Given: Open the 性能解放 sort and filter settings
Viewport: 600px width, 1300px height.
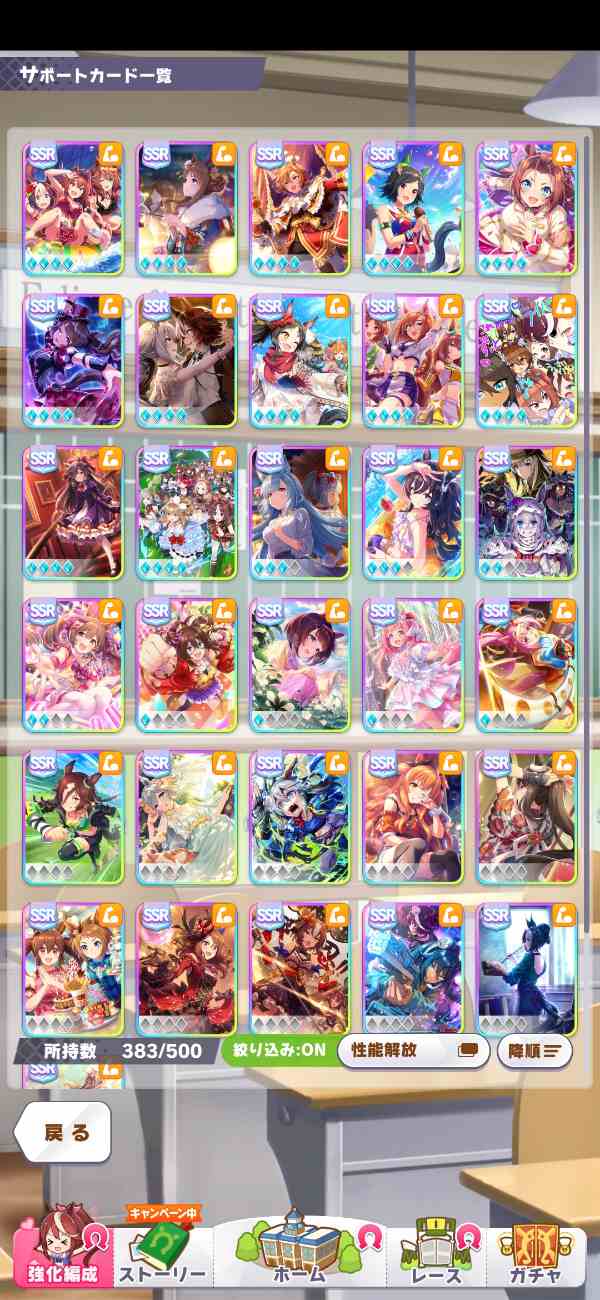Looking at the screenshot, I should (414, 1050).
